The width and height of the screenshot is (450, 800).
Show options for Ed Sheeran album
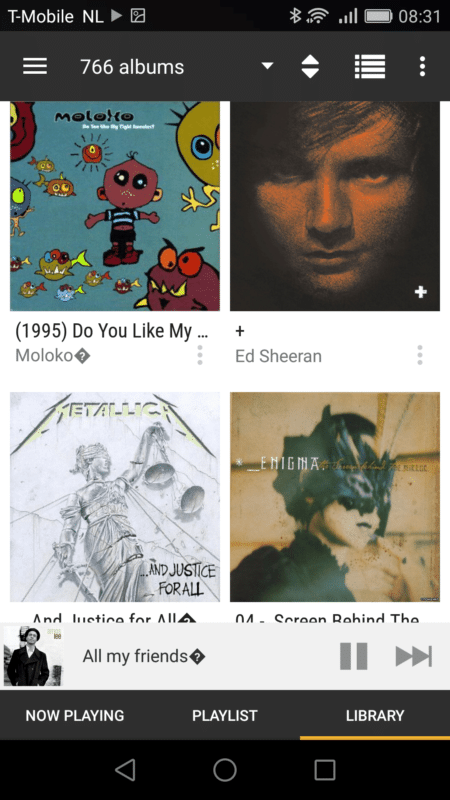point(420,355)
